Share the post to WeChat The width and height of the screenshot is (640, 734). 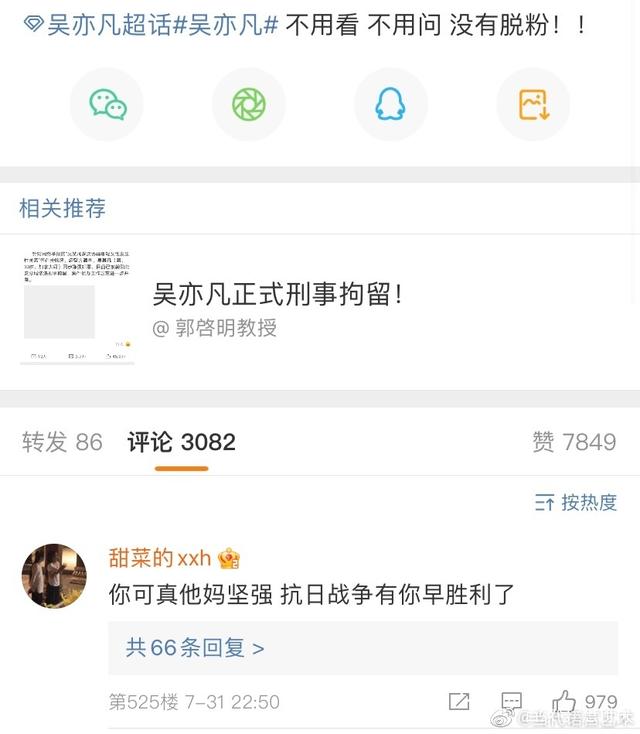tap(107, 104)
